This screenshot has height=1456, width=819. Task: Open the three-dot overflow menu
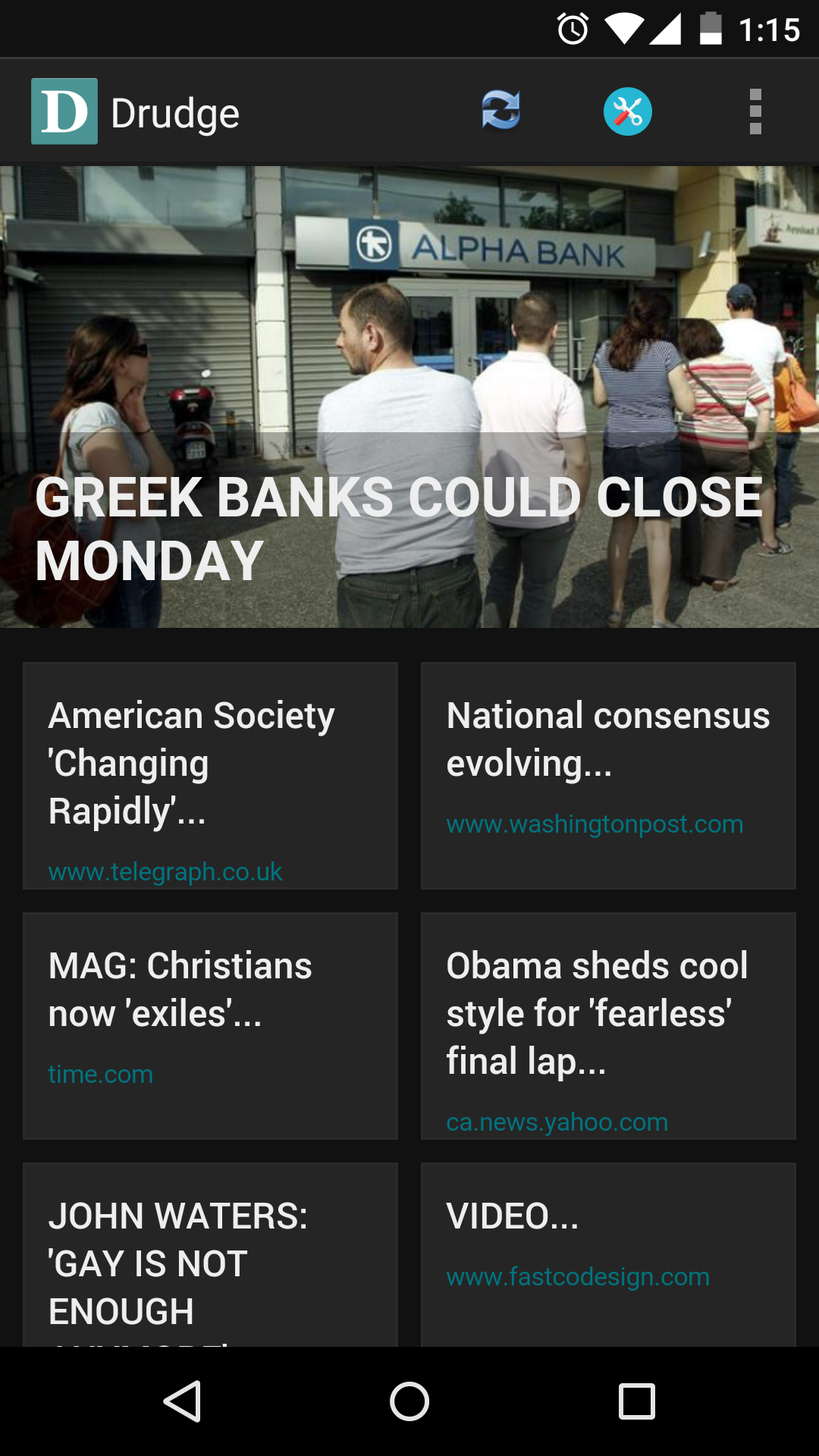pos(755,111)
